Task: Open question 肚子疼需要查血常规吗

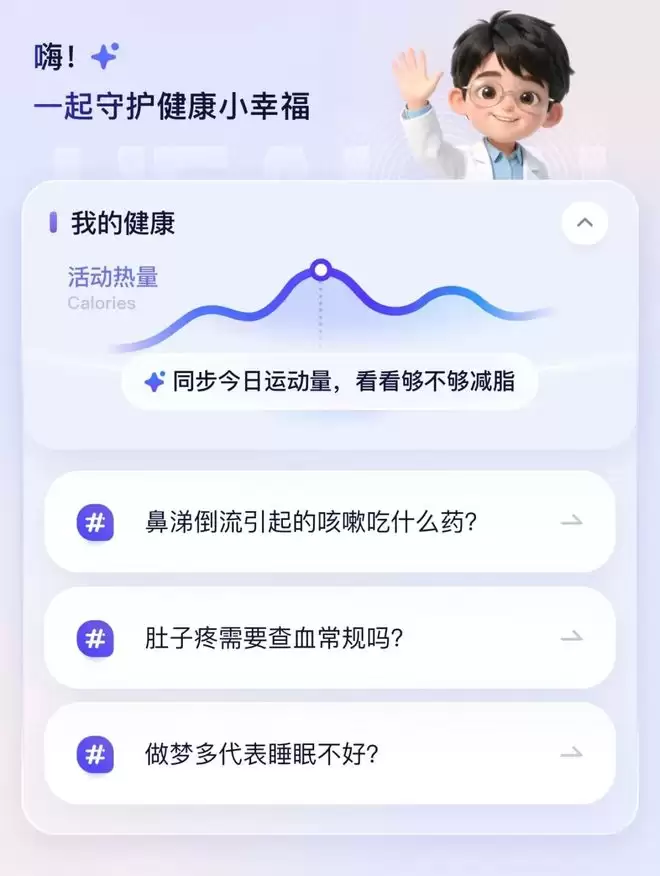Action: pos(330,637)
